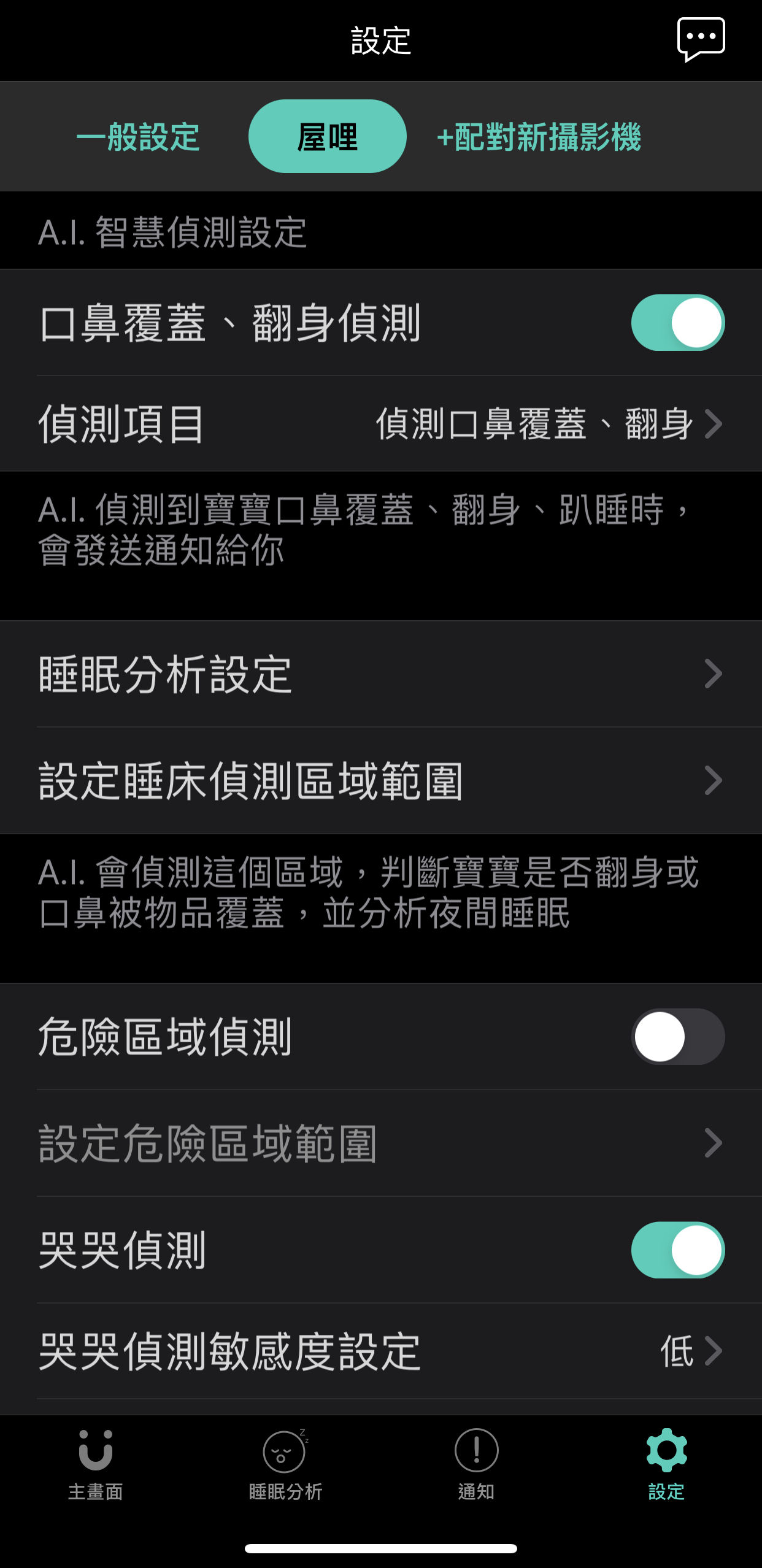Enable the 危險區域偵測 switch
This screenshot has width=762, height=1568.
coord(677,1037)
